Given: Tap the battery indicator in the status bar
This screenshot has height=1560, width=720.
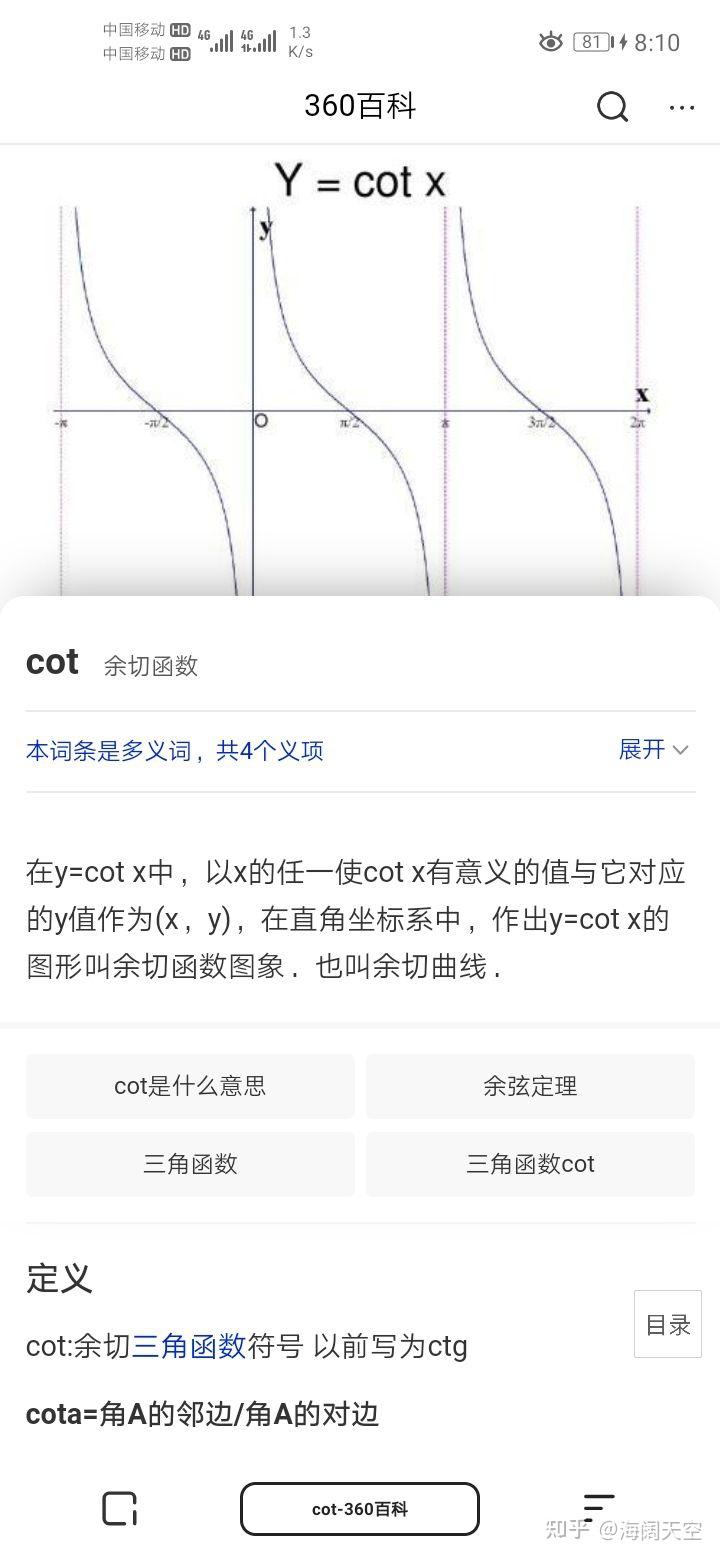Looking at the screenshot, I should (x=590, y=42).
